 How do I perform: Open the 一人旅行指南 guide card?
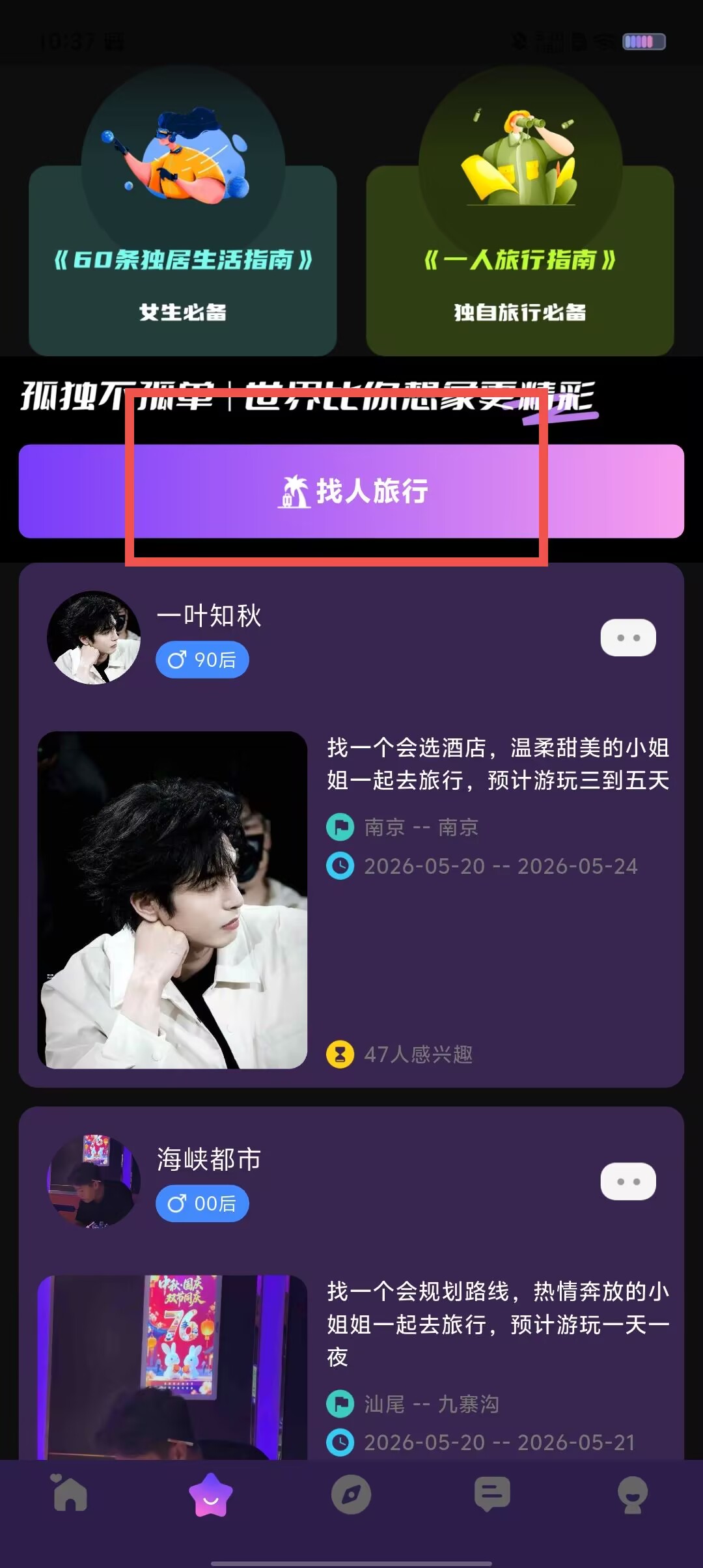coord(519,260)
